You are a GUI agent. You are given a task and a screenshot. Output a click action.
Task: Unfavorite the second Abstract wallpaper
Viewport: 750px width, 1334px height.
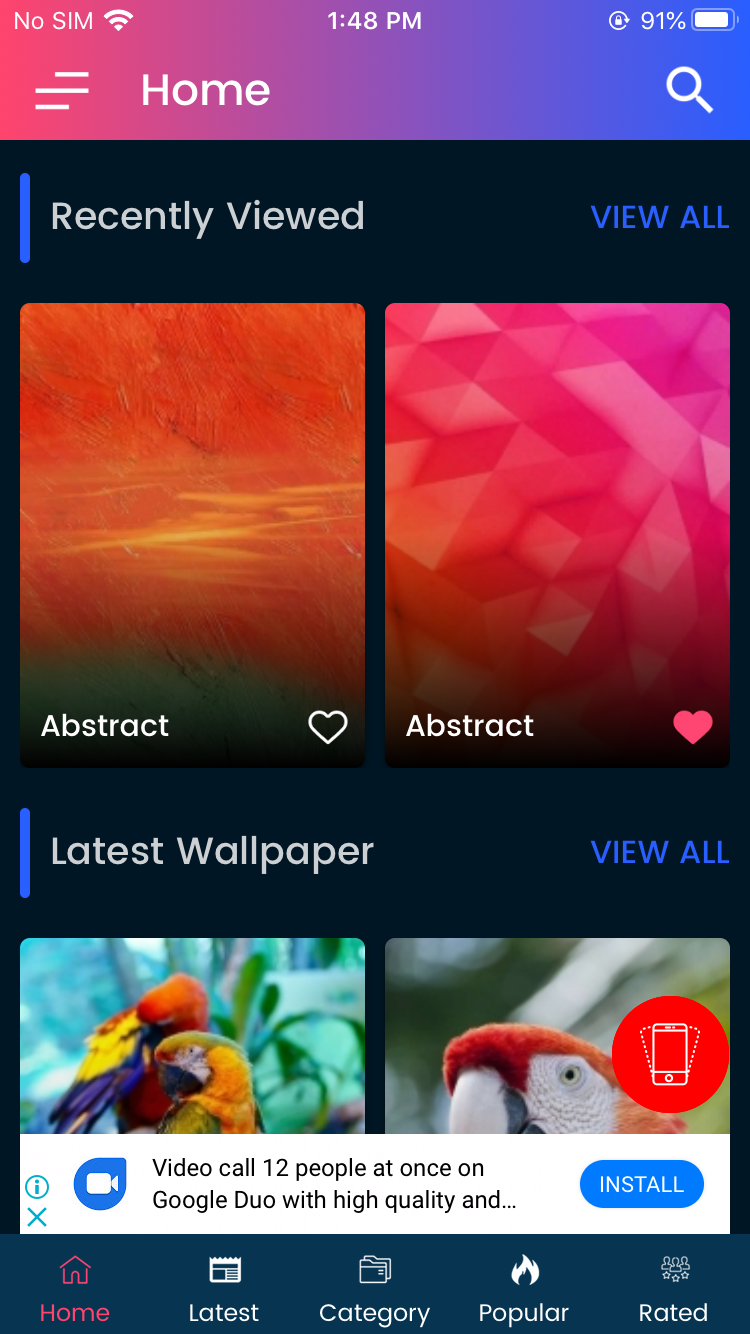click(x=693, y=726)
